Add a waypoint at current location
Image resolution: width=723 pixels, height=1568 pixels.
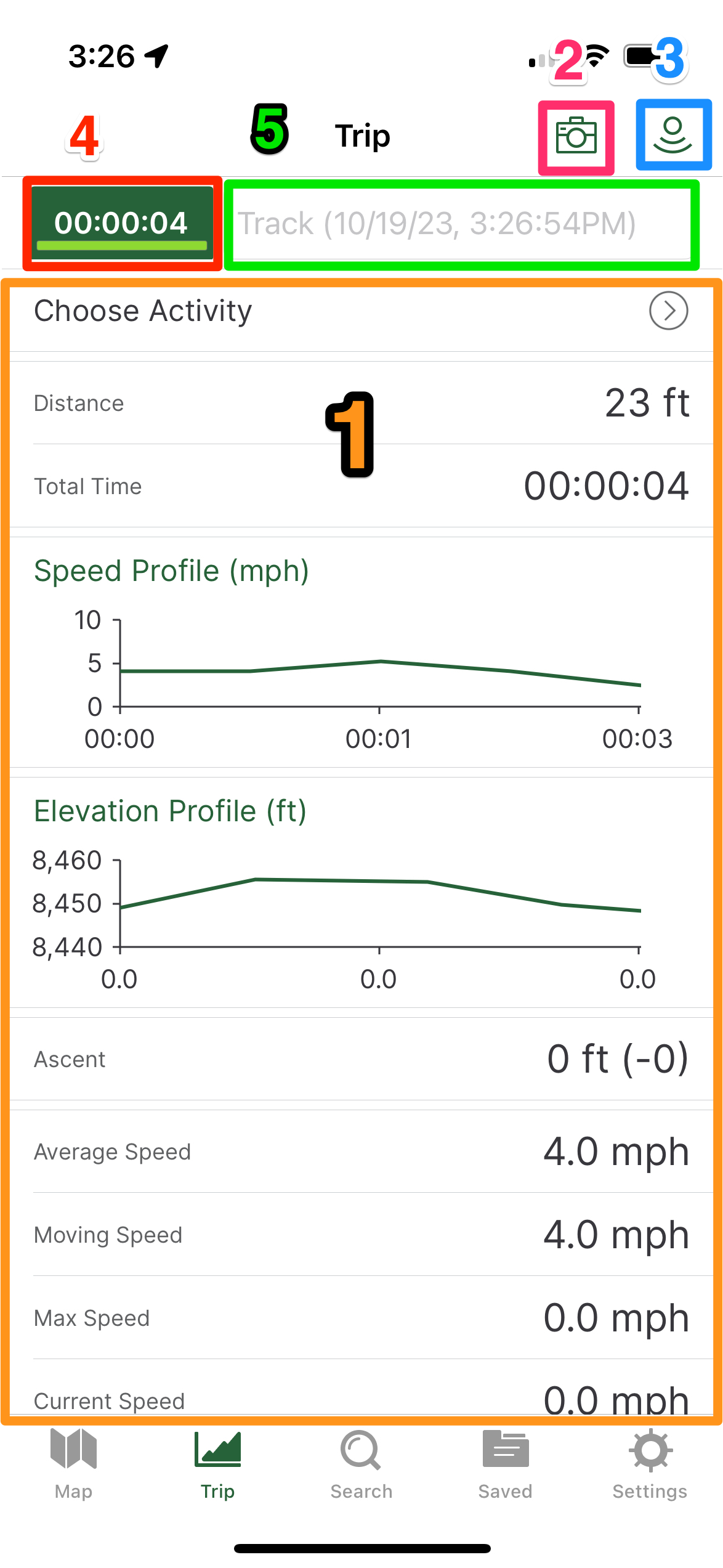[x=673, y=136]
